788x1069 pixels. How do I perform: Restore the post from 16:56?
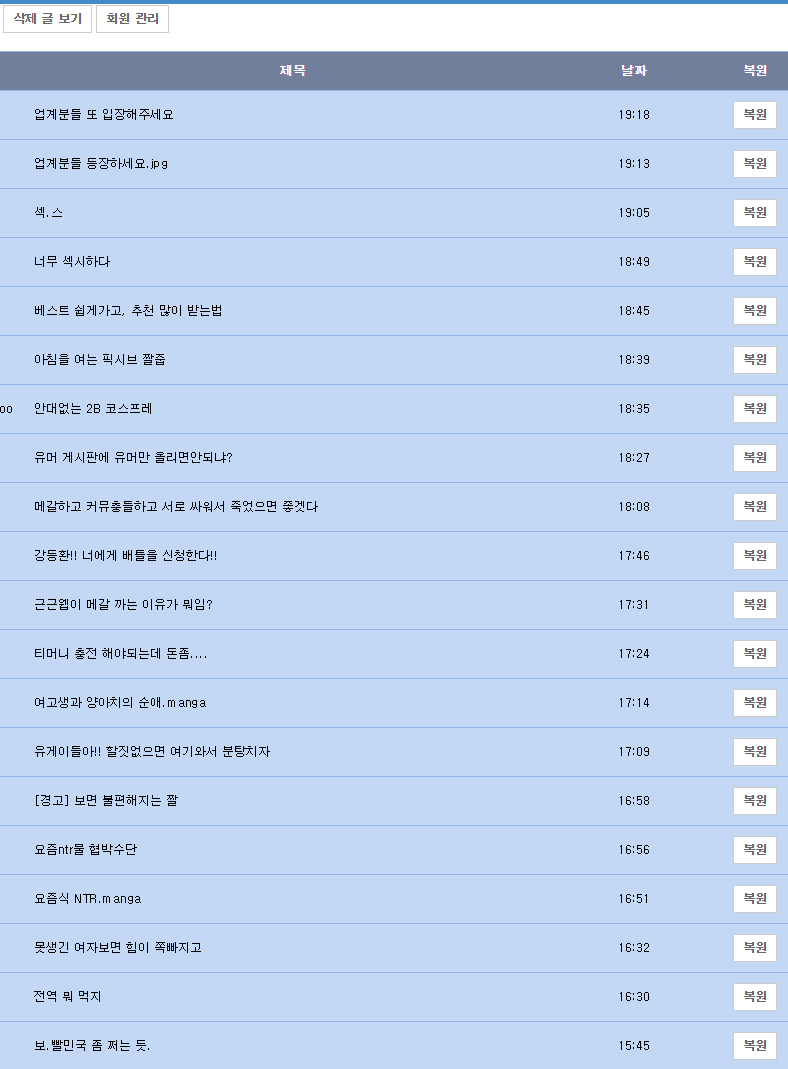[x=754, y=850]
